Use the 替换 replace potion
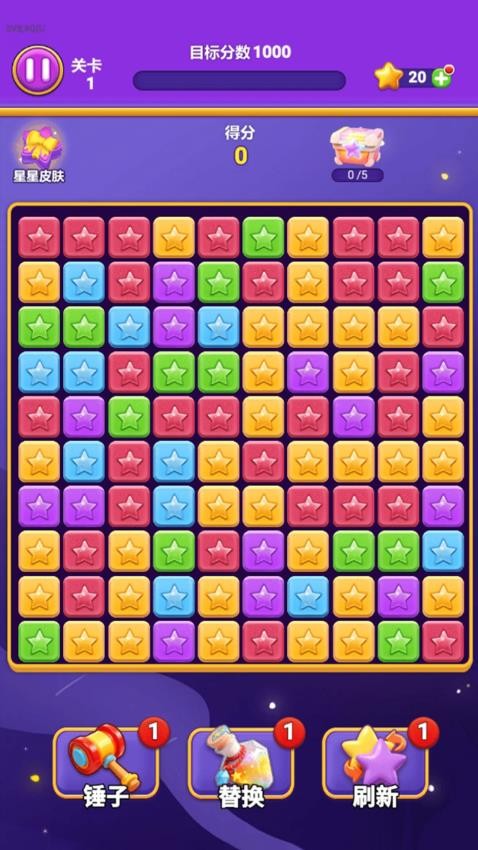 click(x=241, y=763)
